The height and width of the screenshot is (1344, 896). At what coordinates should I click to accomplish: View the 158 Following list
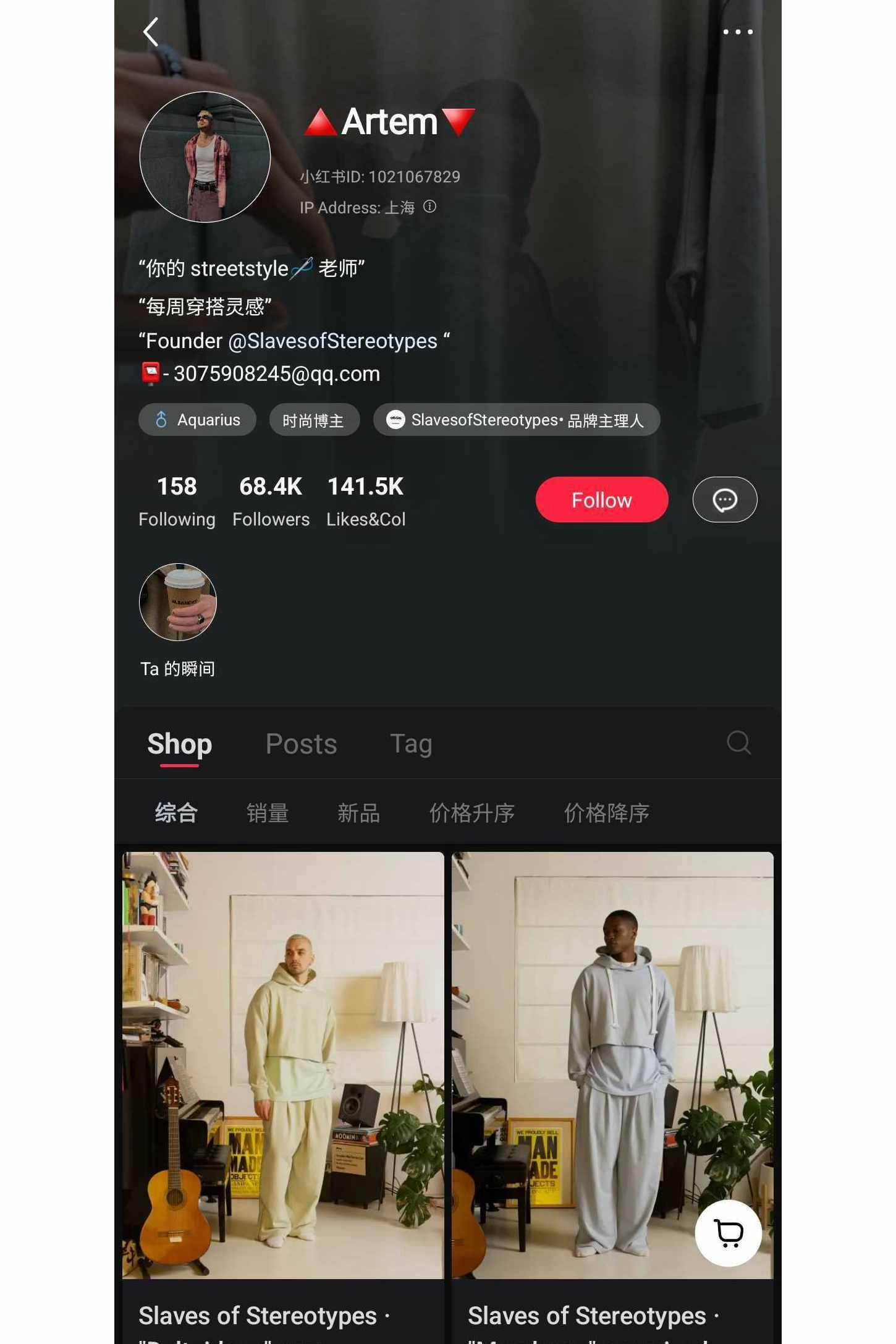[x=177, y=501]
